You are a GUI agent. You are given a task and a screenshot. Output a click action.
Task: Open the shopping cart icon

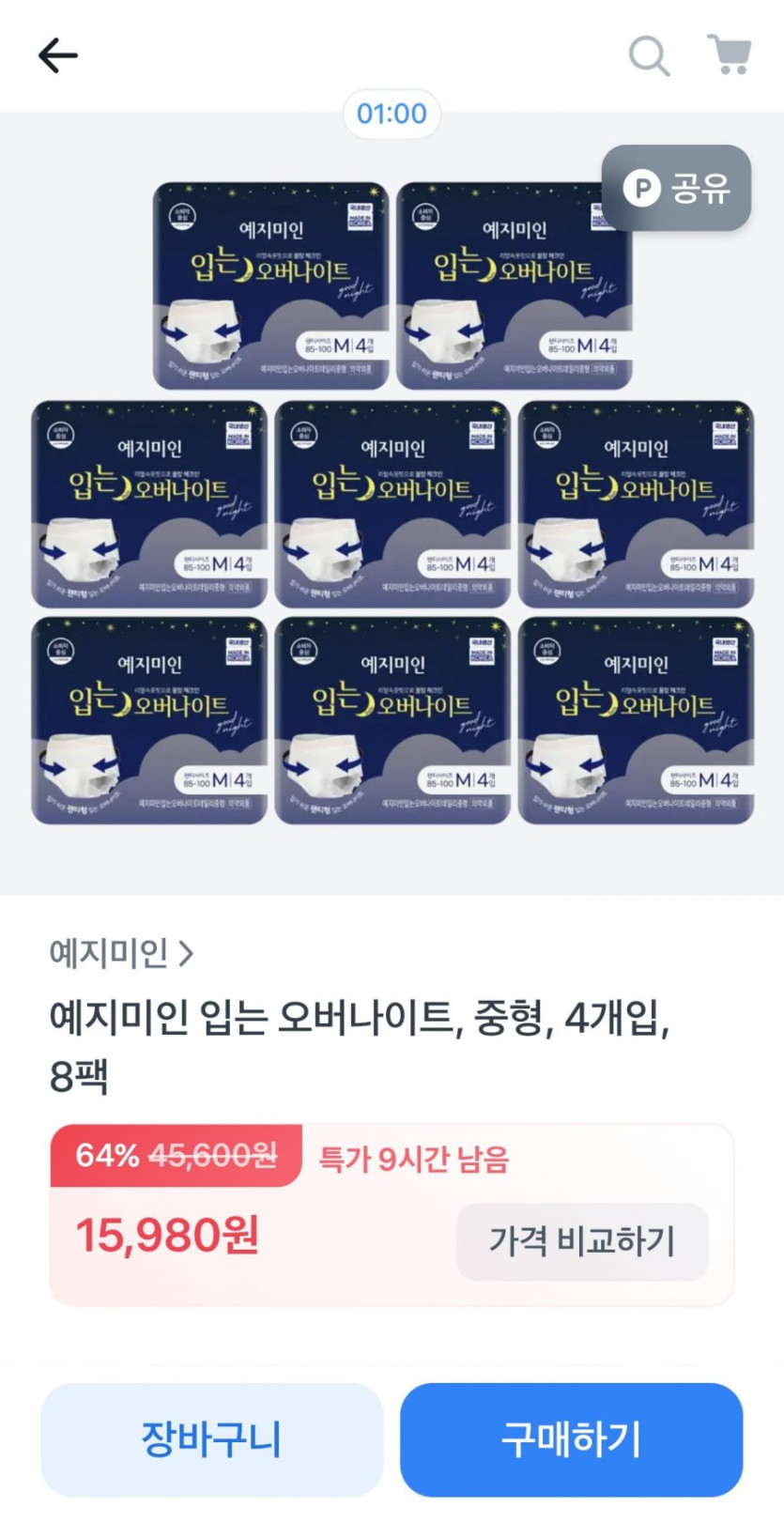729,55
